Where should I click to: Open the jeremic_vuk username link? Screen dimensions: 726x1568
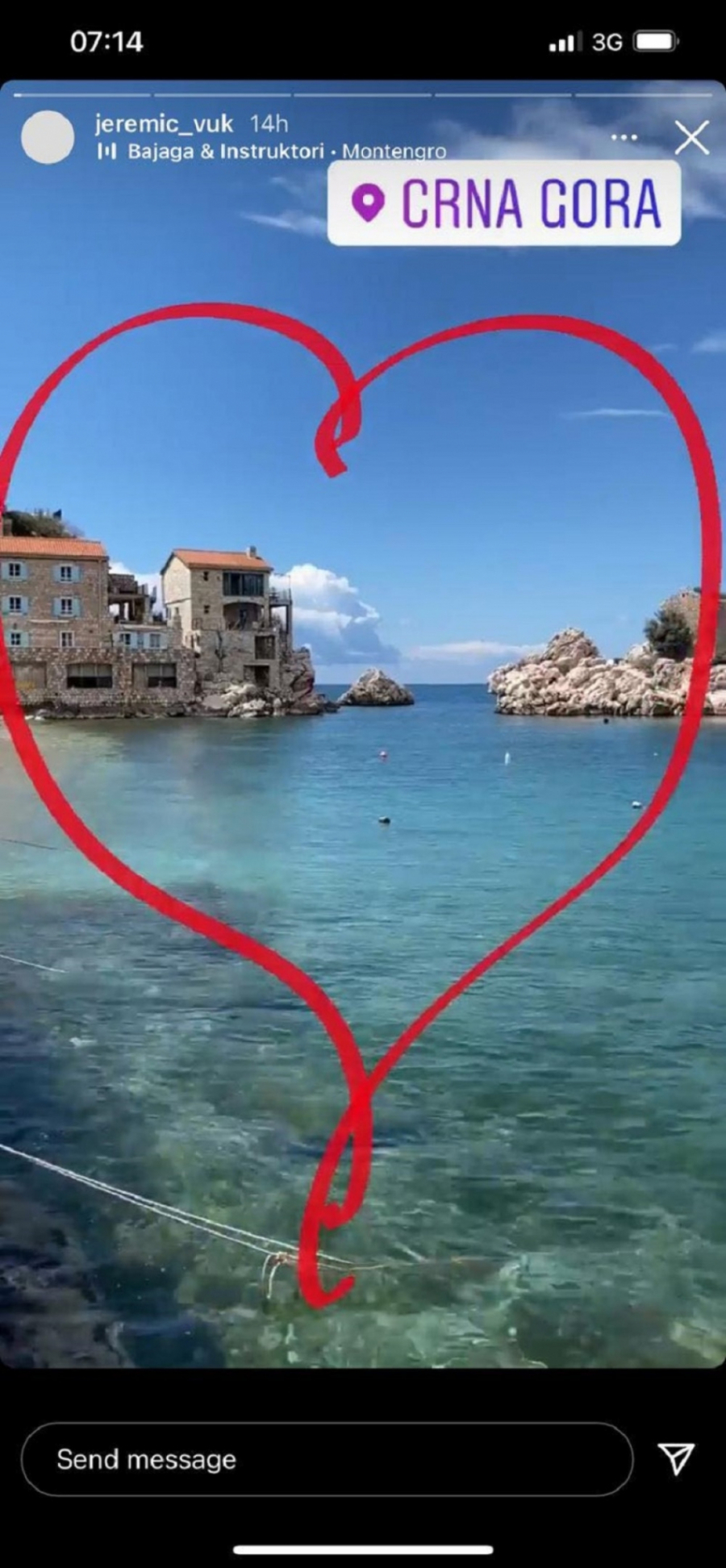click(164, 123)
